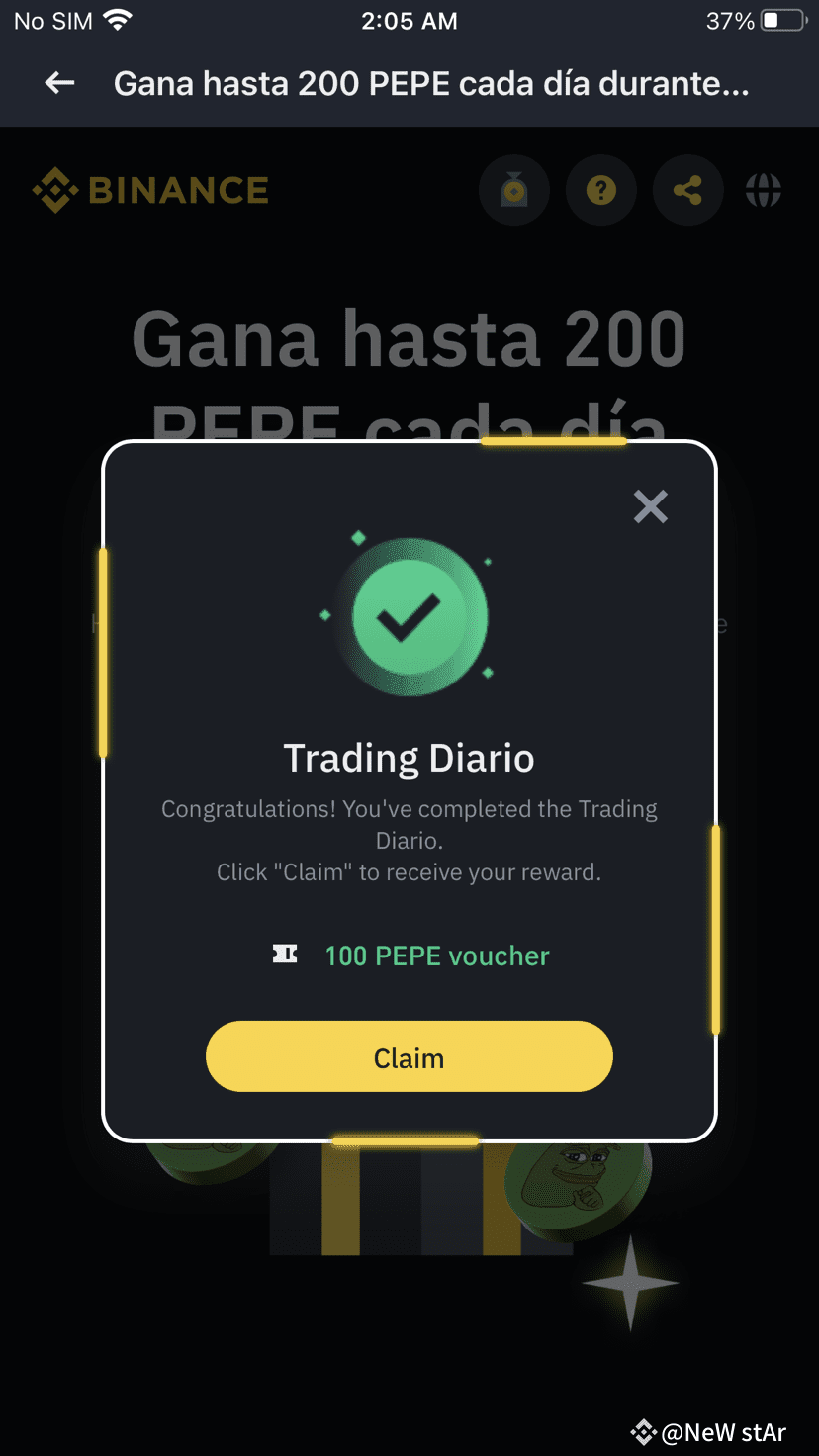Open the rewards bag icon
819x1456 pixels.
click(x=514, y=190)
